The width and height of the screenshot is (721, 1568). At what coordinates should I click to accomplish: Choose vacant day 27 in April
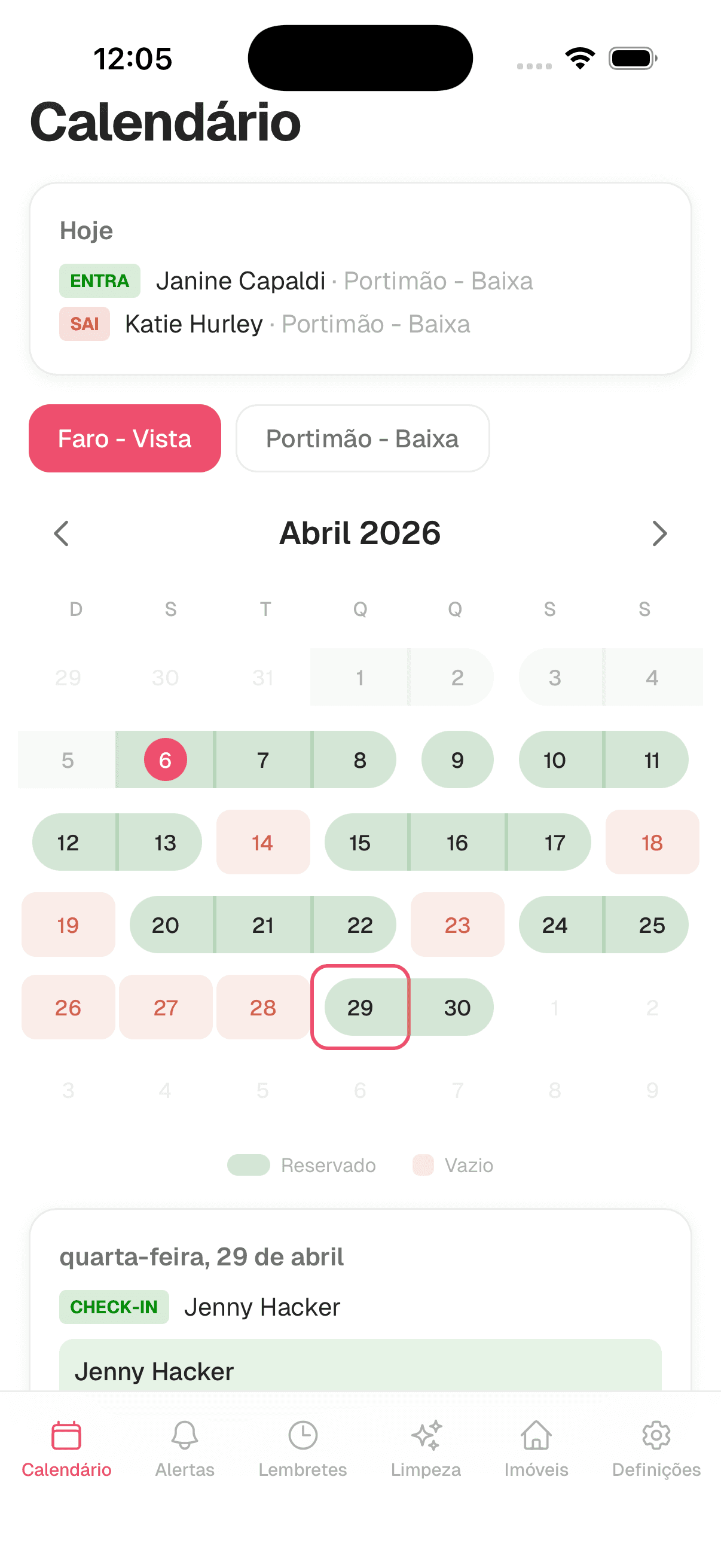point(165,1008)
